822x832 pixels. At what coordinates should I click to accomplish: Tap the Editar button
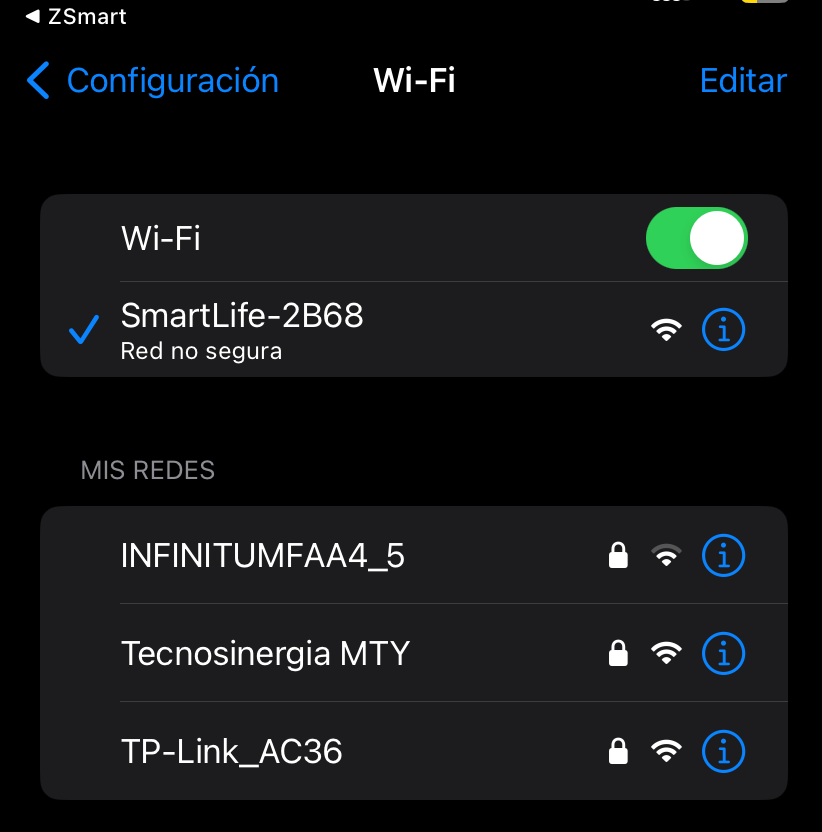point(743,81)
